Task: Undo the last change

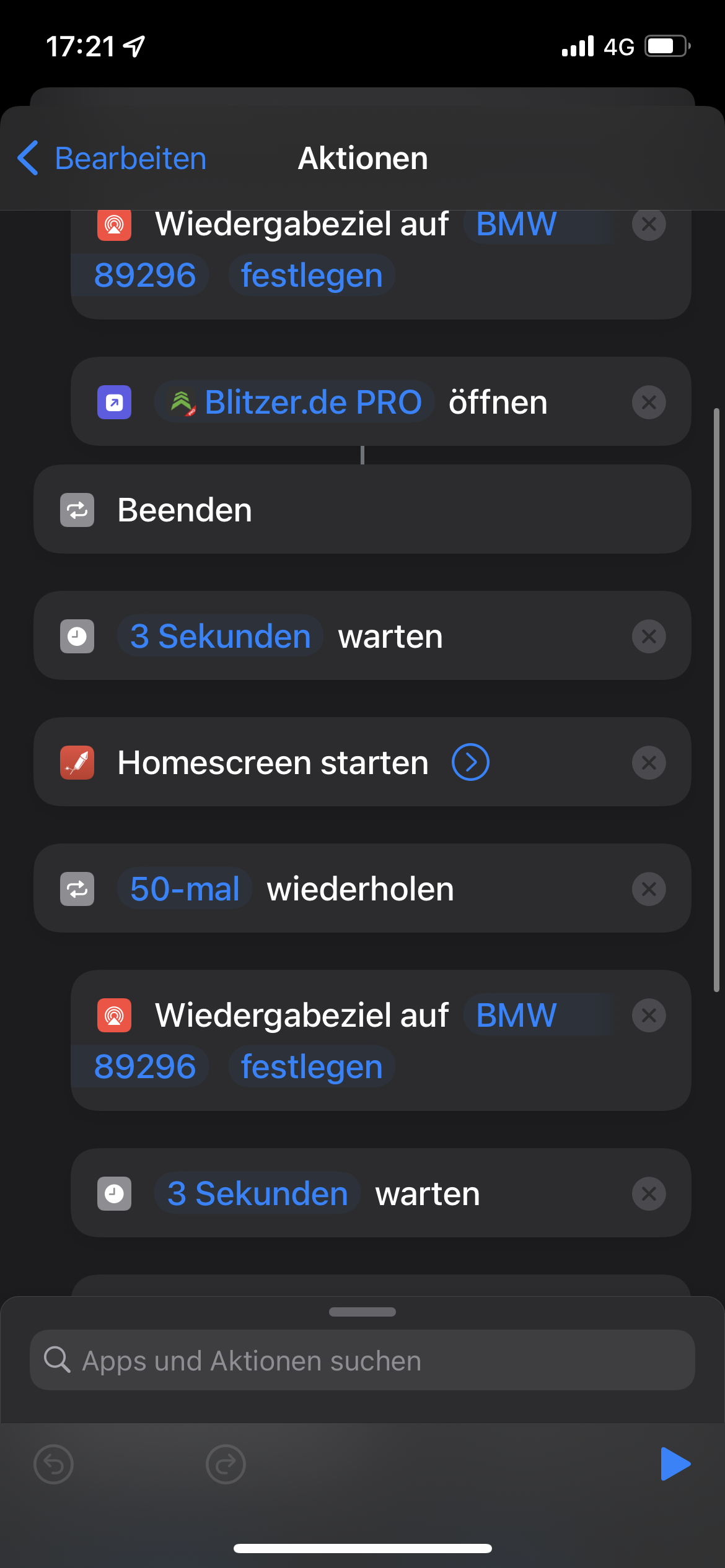Action: pos(54,1464)
